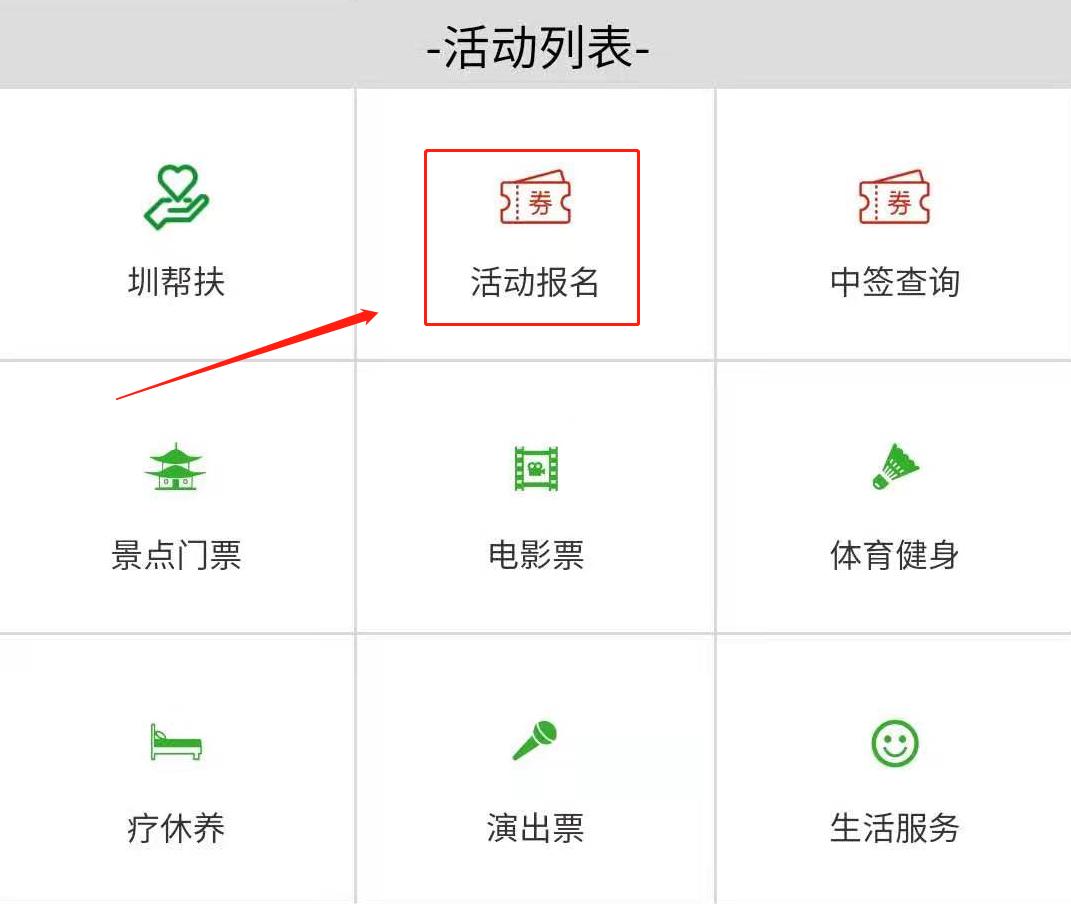Open the 圳帮扶 grid item
Screen dimensions: 1071x904
click(x=176, y=228)
